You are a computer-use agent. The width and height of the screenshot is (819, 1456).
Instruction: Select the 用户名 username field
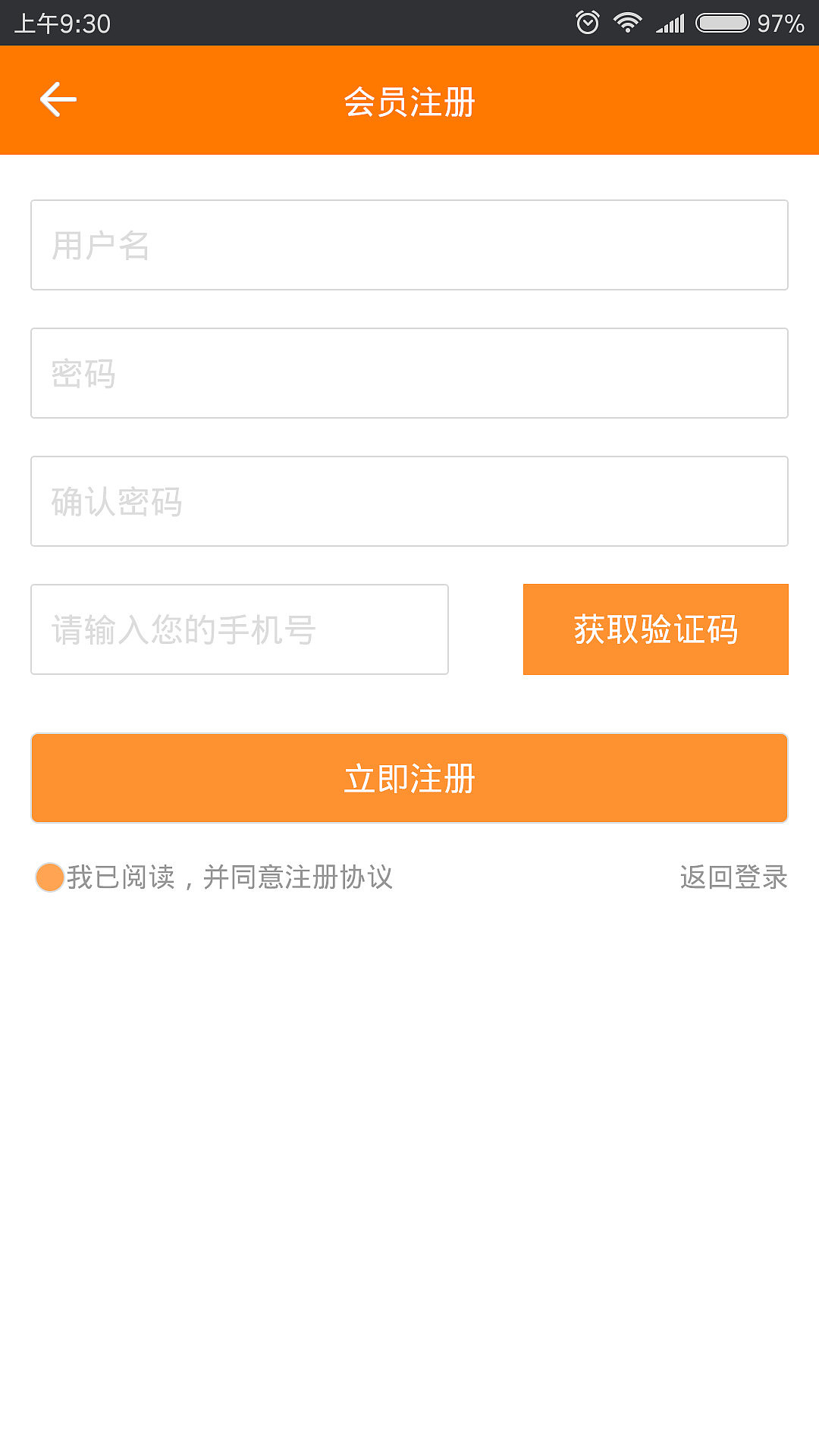click(409, 245)
